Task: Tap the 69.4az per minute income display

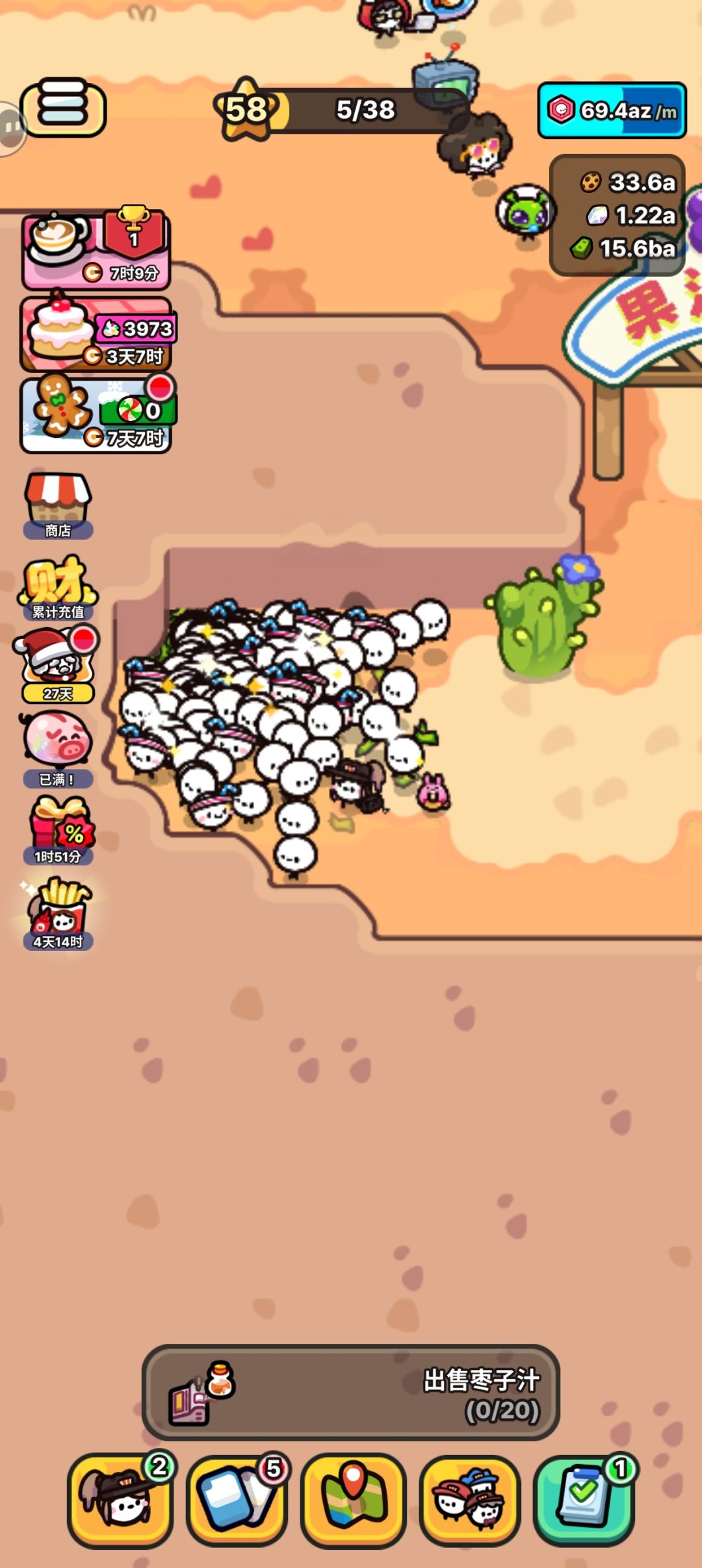Action: (x=612, y=110)
